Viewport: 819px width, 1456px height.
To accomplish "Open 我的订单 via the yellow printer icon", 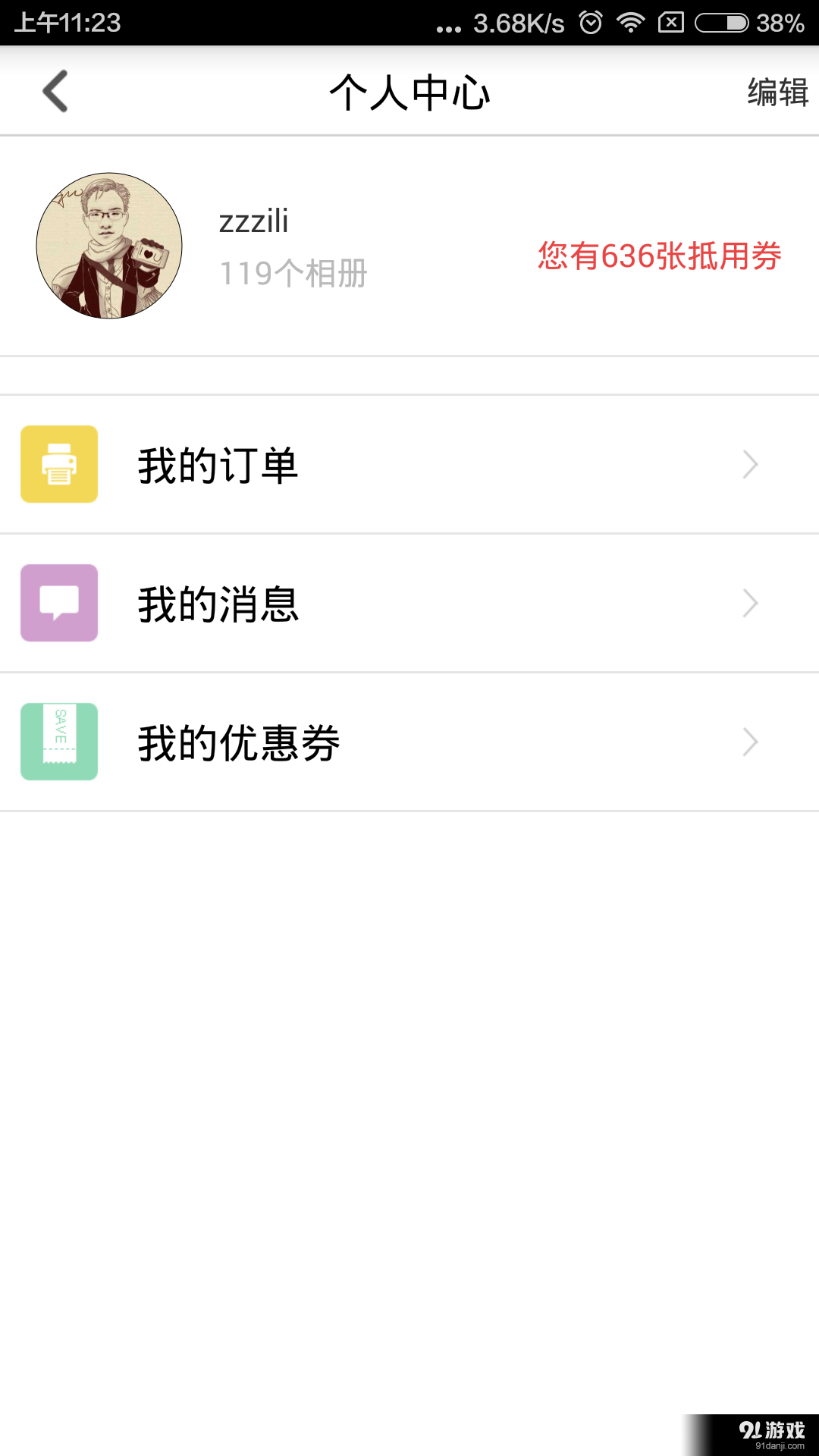I will pyautogui.click(x=59, y=464).
